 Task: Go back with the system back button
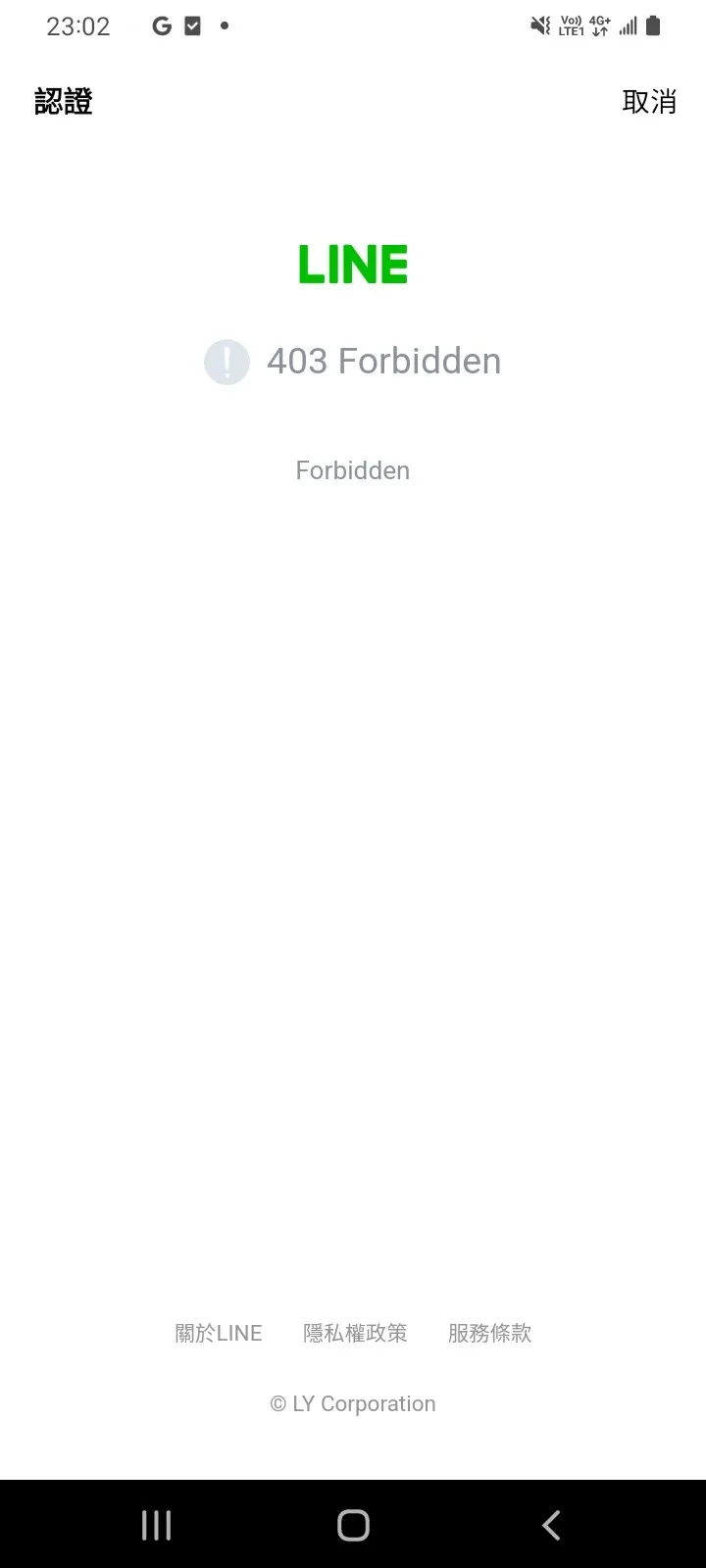pyautogui.click(x=551, y=1525)
